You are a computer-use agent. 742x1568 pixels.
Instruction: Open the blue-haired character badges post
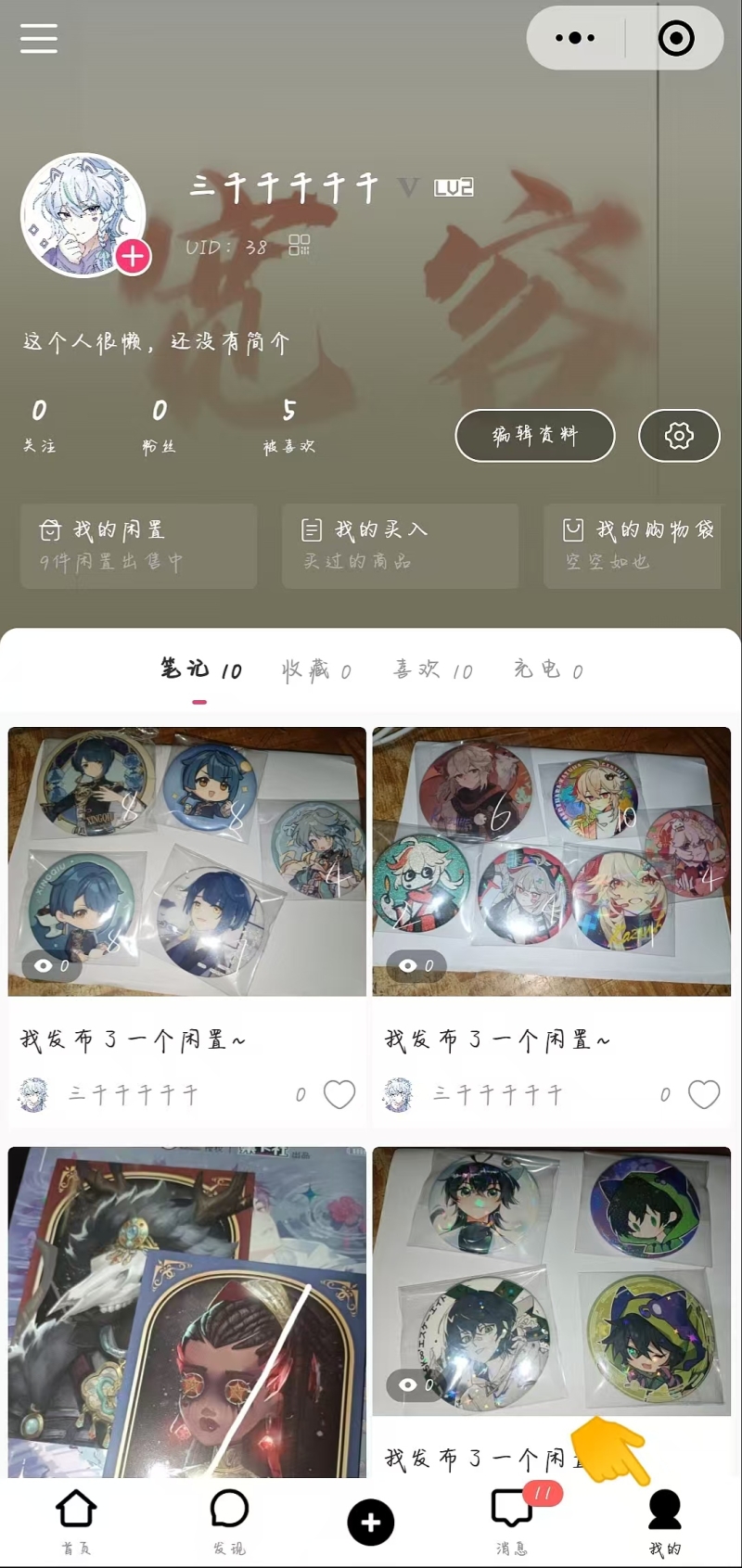(187, 860)
